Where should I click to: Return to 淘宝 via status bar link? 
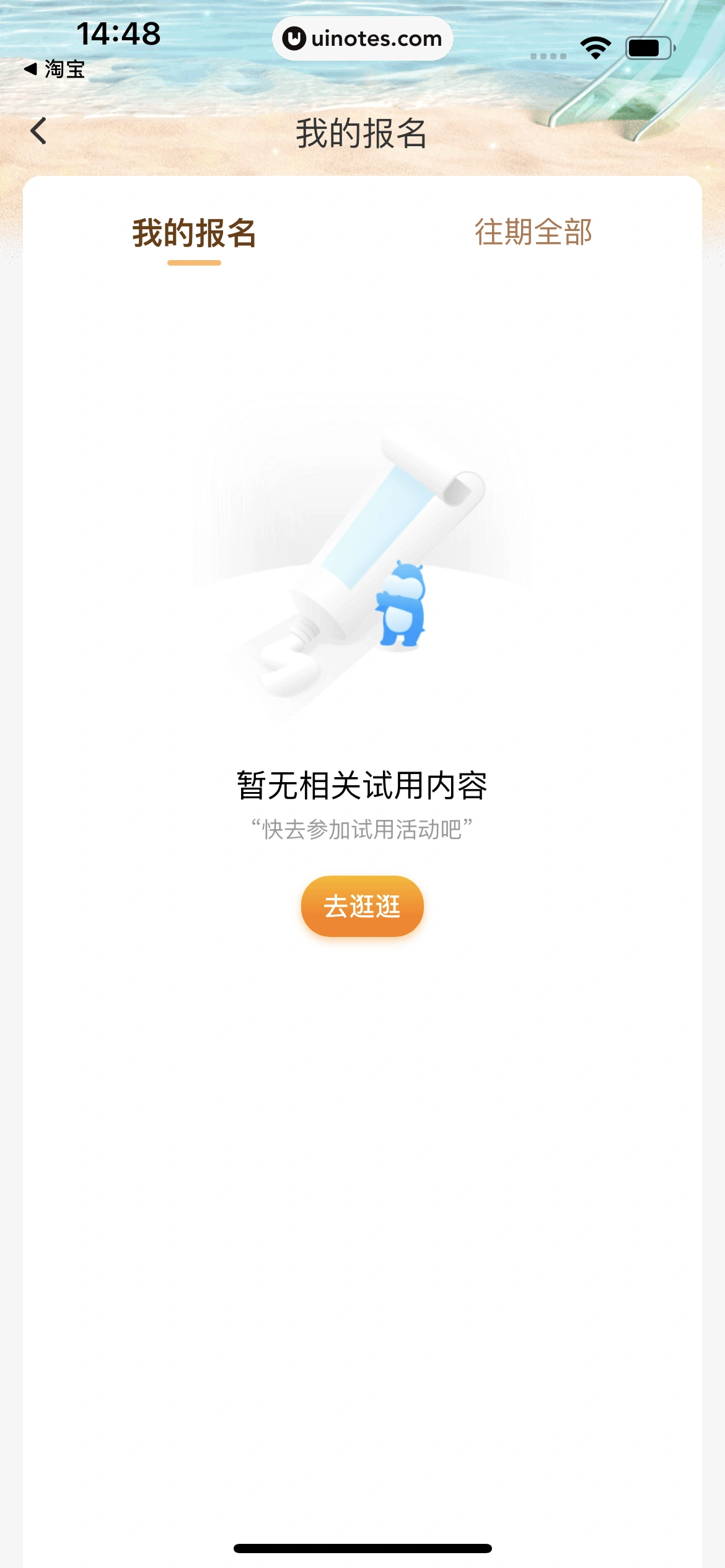55,69
